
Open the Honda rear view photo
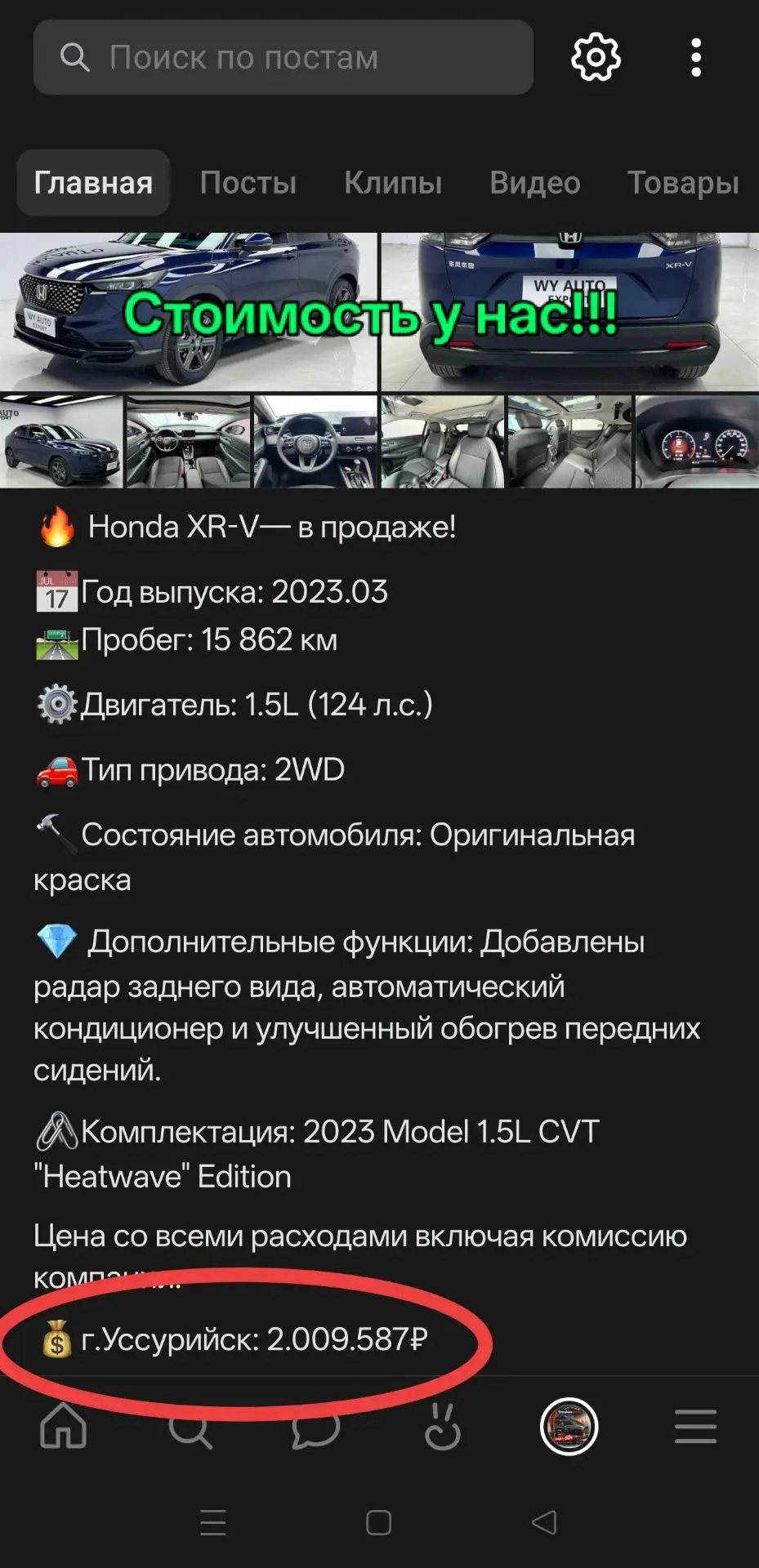coord(570,312)
